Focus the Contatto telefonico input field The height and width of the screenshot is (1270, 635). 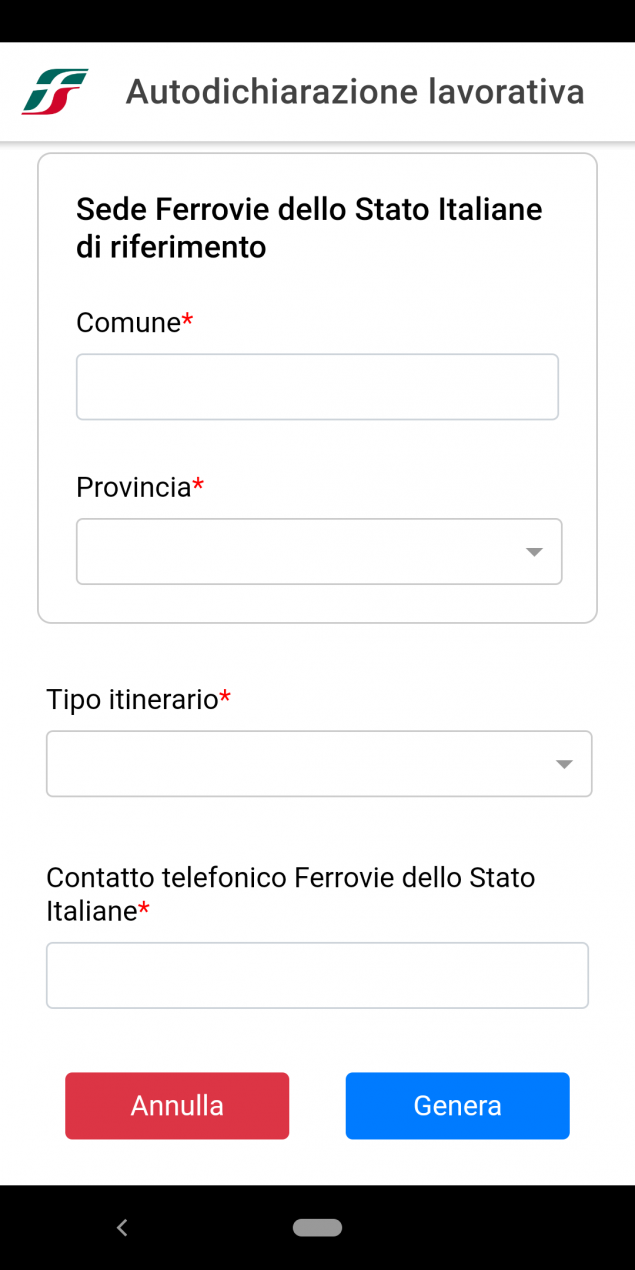pos(317,975)
